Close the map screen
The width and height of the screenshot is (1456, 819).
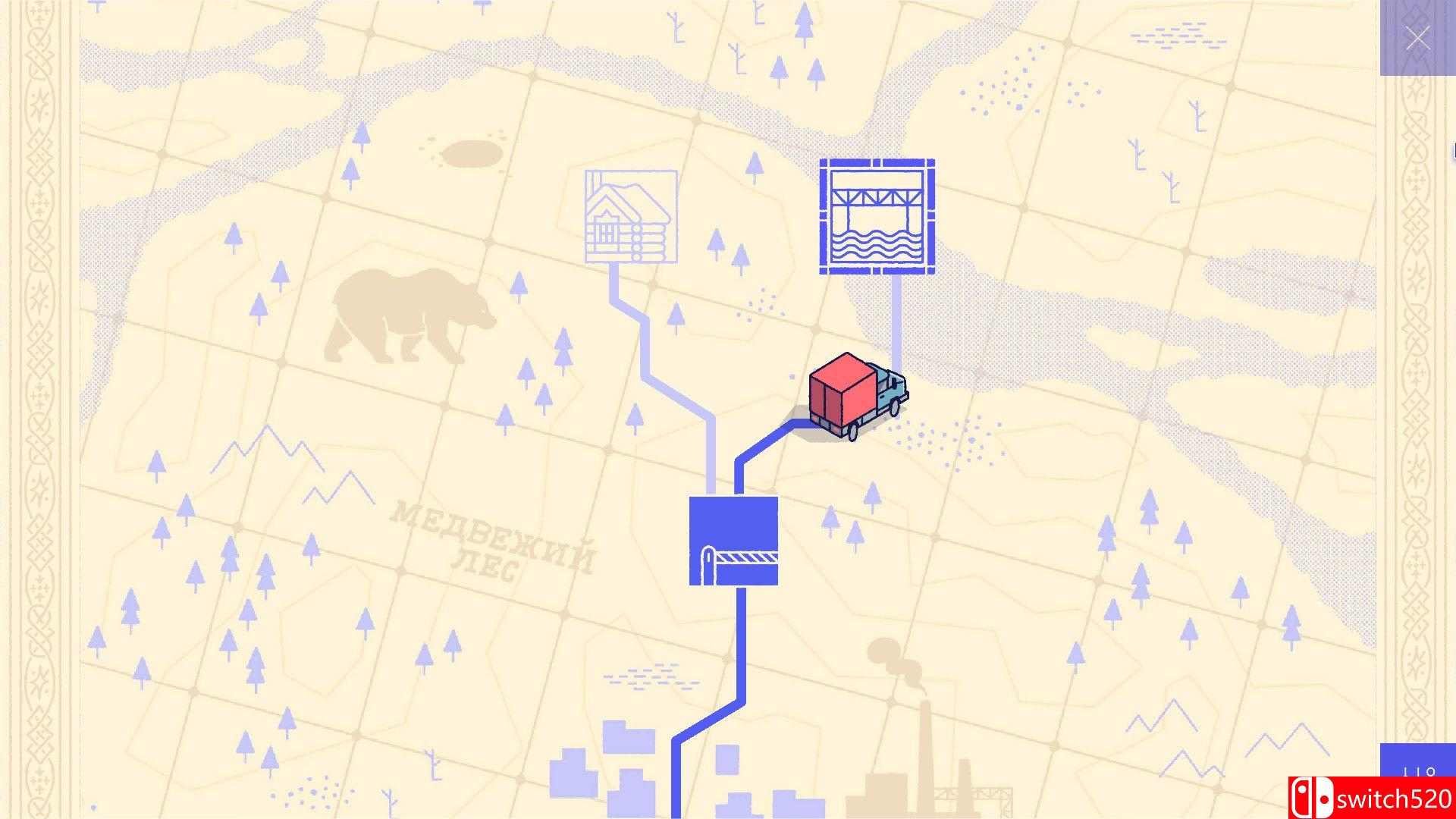click(1417, 38)
